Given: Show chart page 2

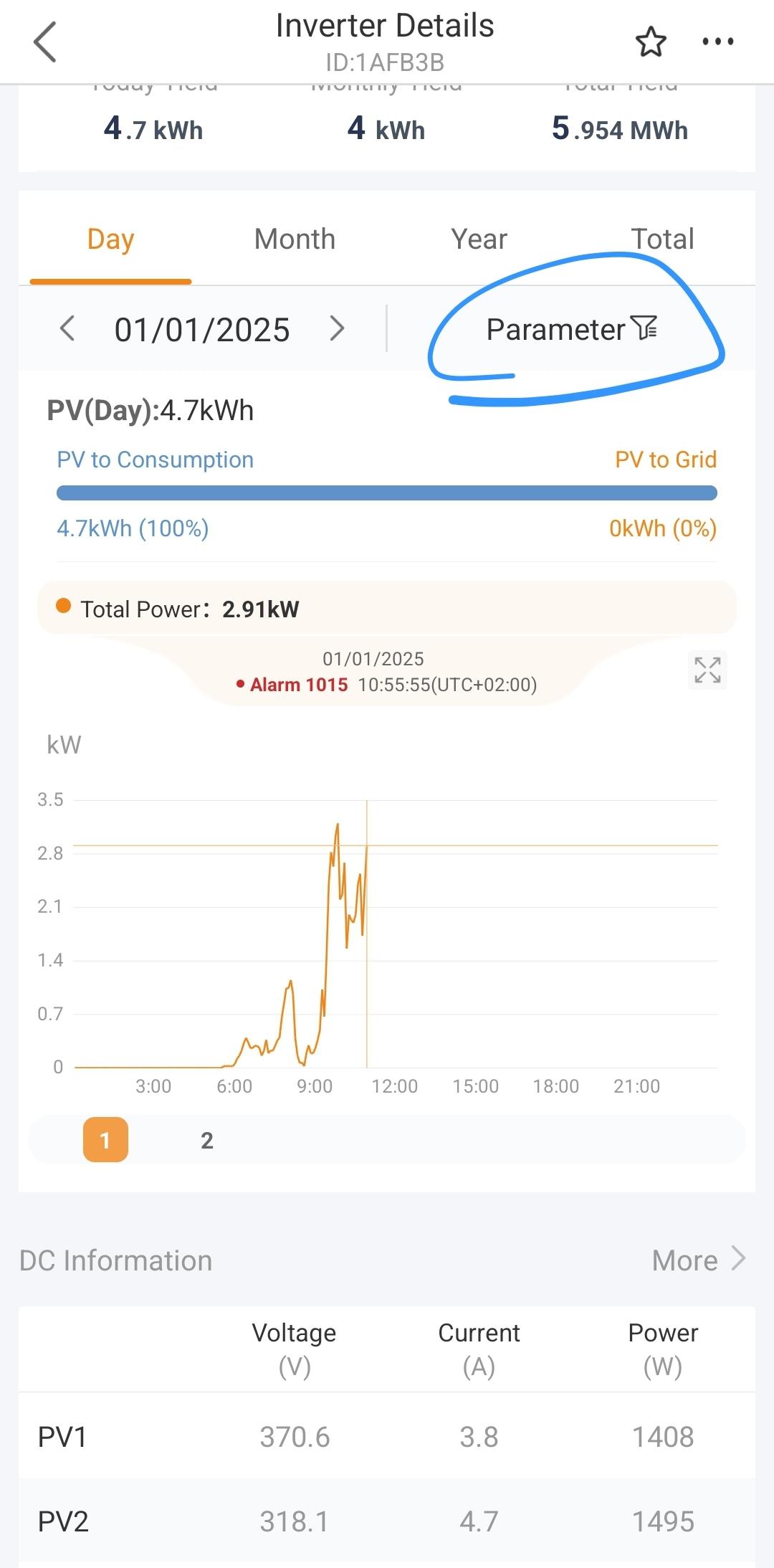Looking at the screenshot, I should pos(207,1140).
